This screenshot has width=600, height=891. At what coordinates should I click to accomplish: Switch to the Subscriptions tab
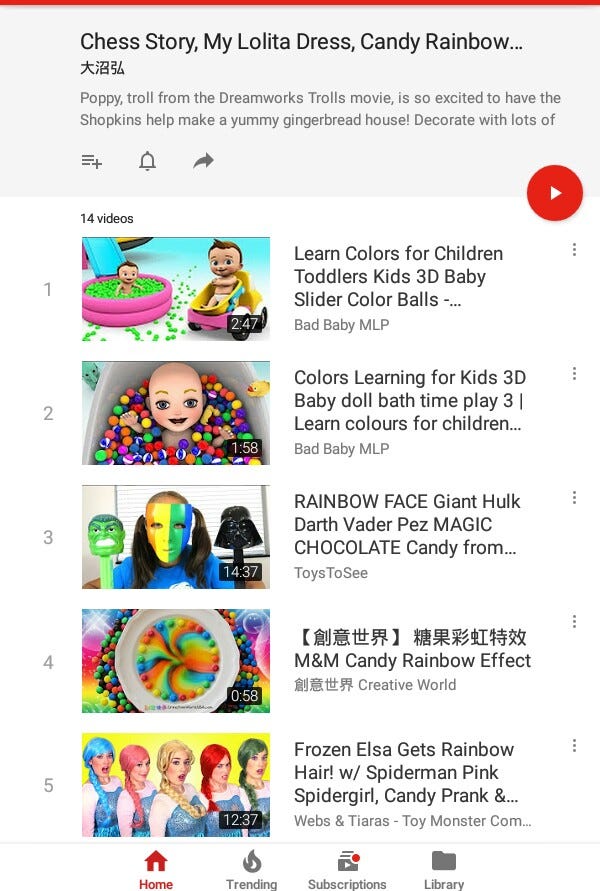pyautogui.click(x=347, y=868)
